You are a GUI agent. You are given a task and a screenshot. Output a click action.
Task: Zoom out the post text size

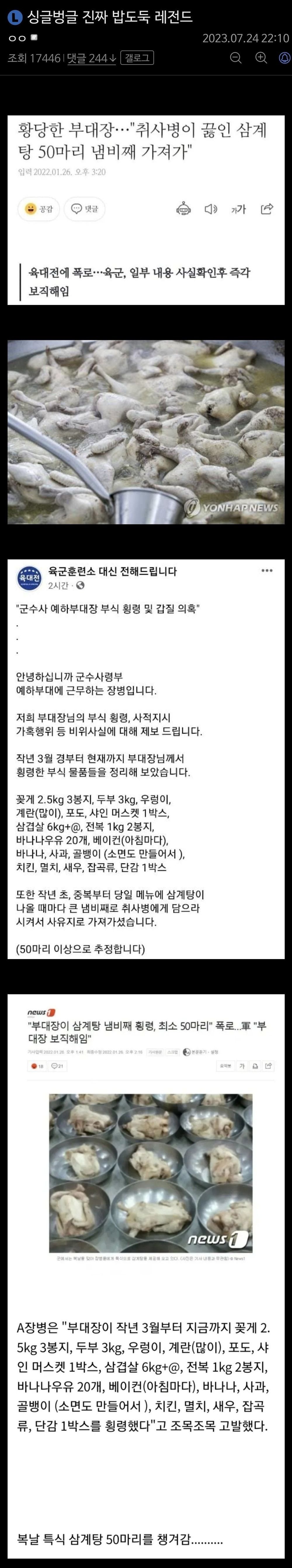[236, 58]
